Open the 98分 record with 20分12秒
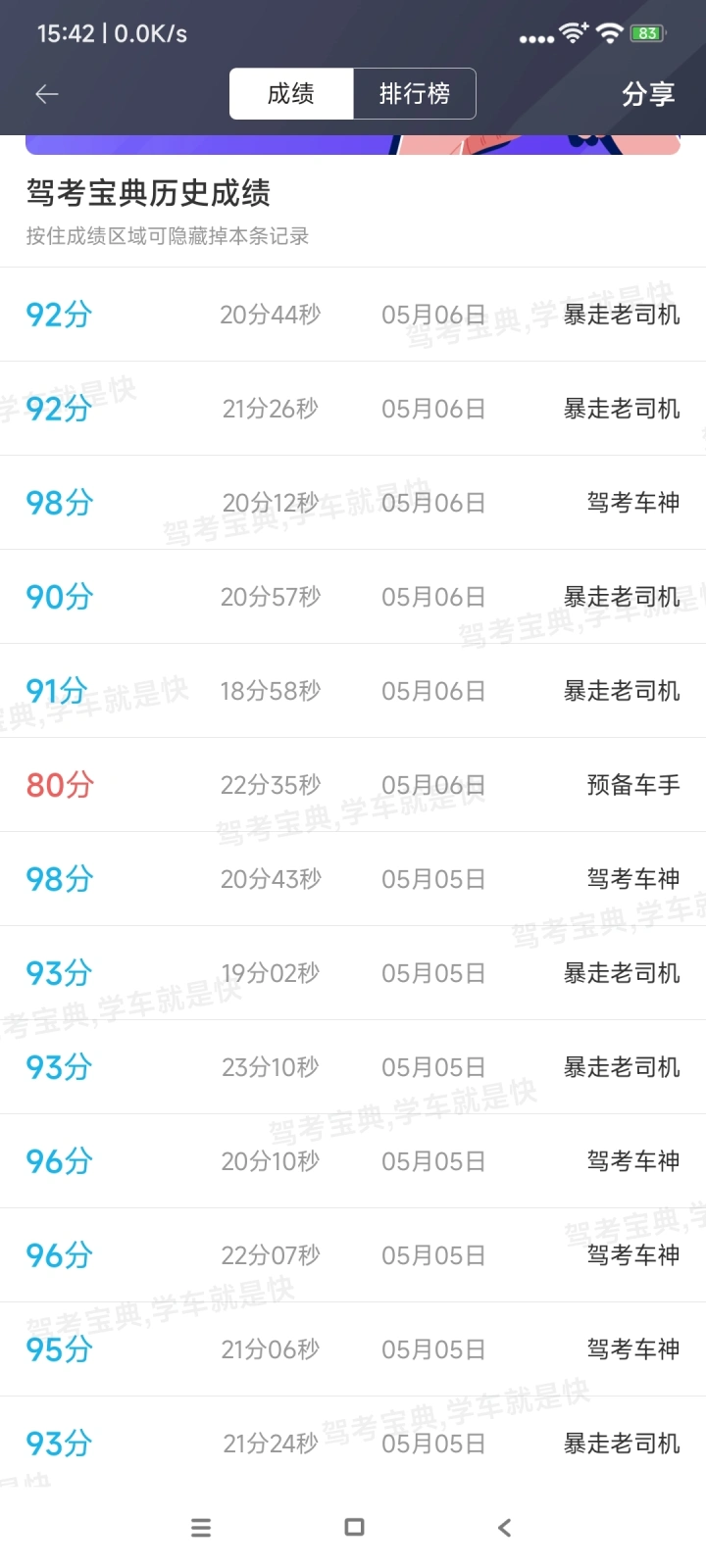The width and height of the screenshot is (706, 1568). click(x=353, y=503)
